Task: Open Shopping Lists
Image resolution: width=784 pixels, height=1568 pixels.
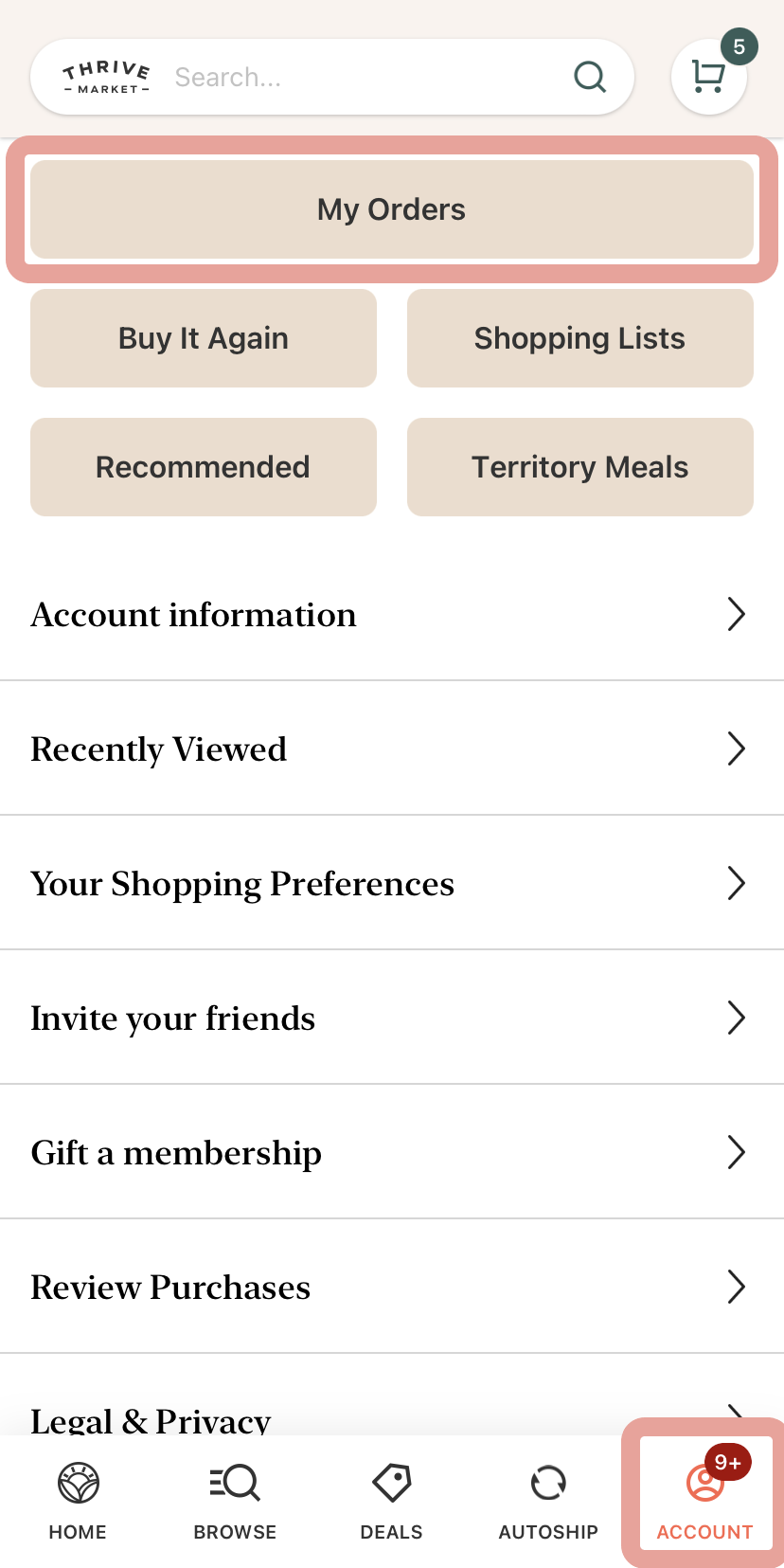Action: point(579,337)
